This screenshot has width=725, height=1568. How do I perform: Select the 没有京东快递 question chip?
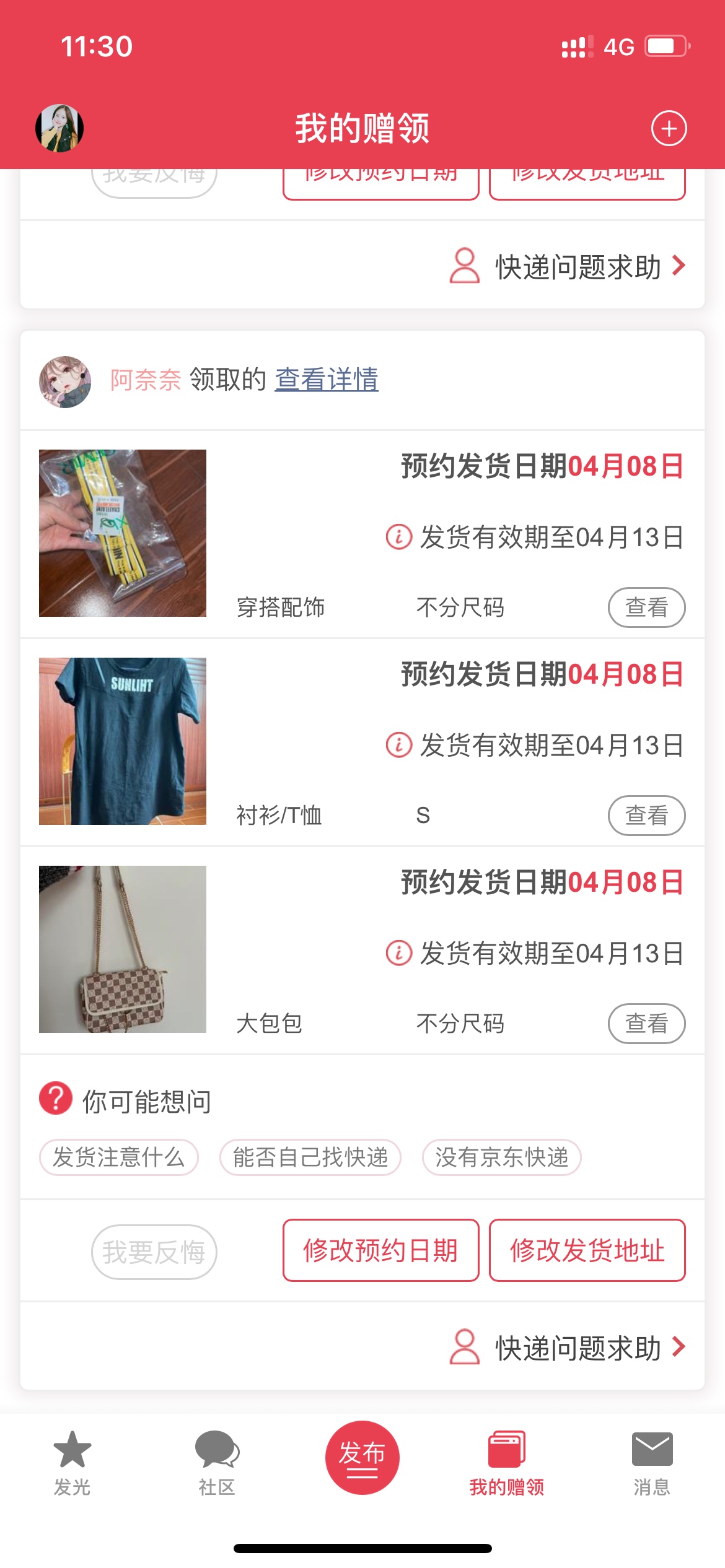pyautogui.click(x=501, y=1157)
